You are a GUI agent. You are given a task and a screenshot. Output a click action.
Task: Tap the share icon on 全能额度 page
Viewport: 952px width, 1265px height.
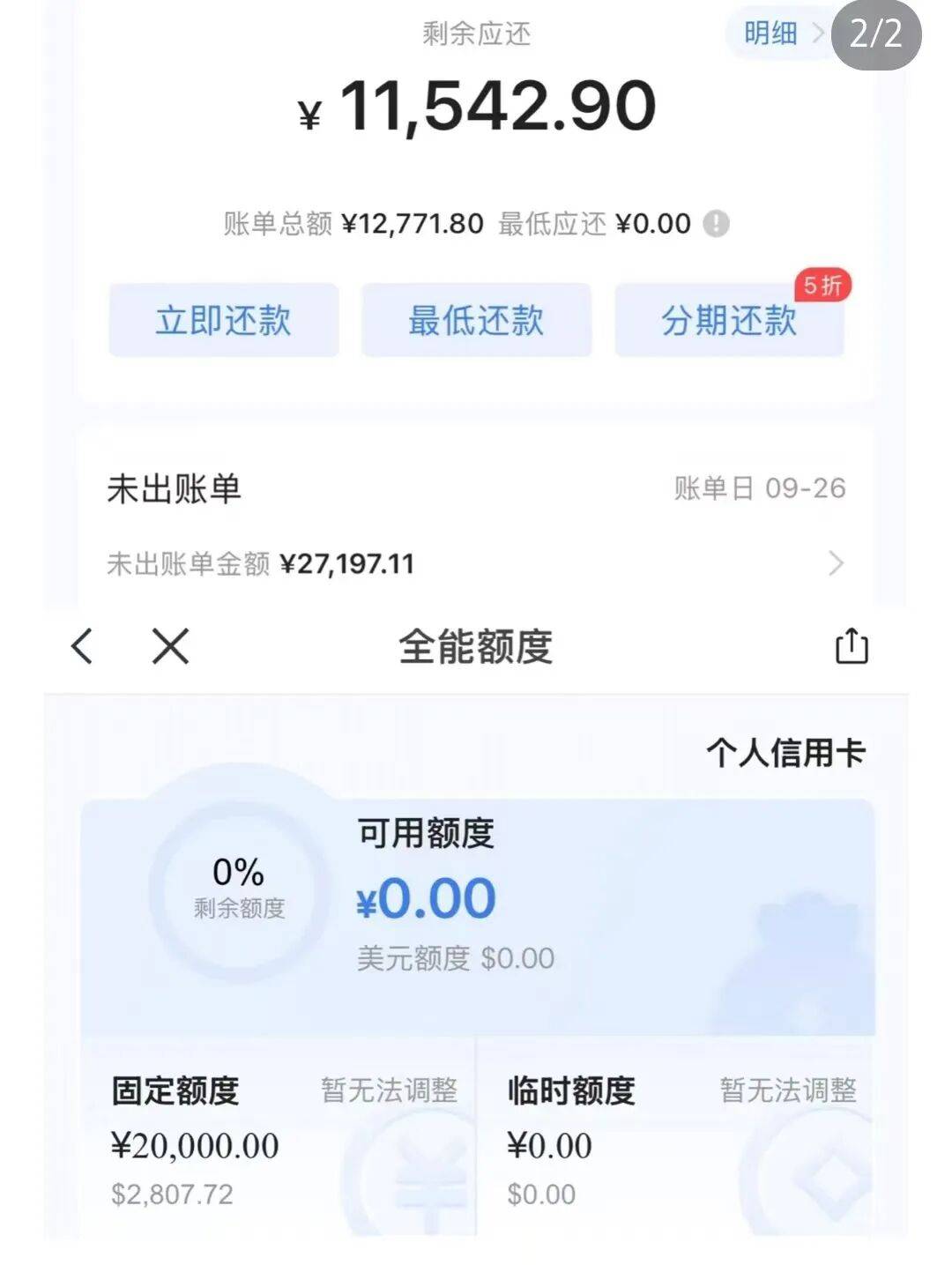click(x=849, y=645)
